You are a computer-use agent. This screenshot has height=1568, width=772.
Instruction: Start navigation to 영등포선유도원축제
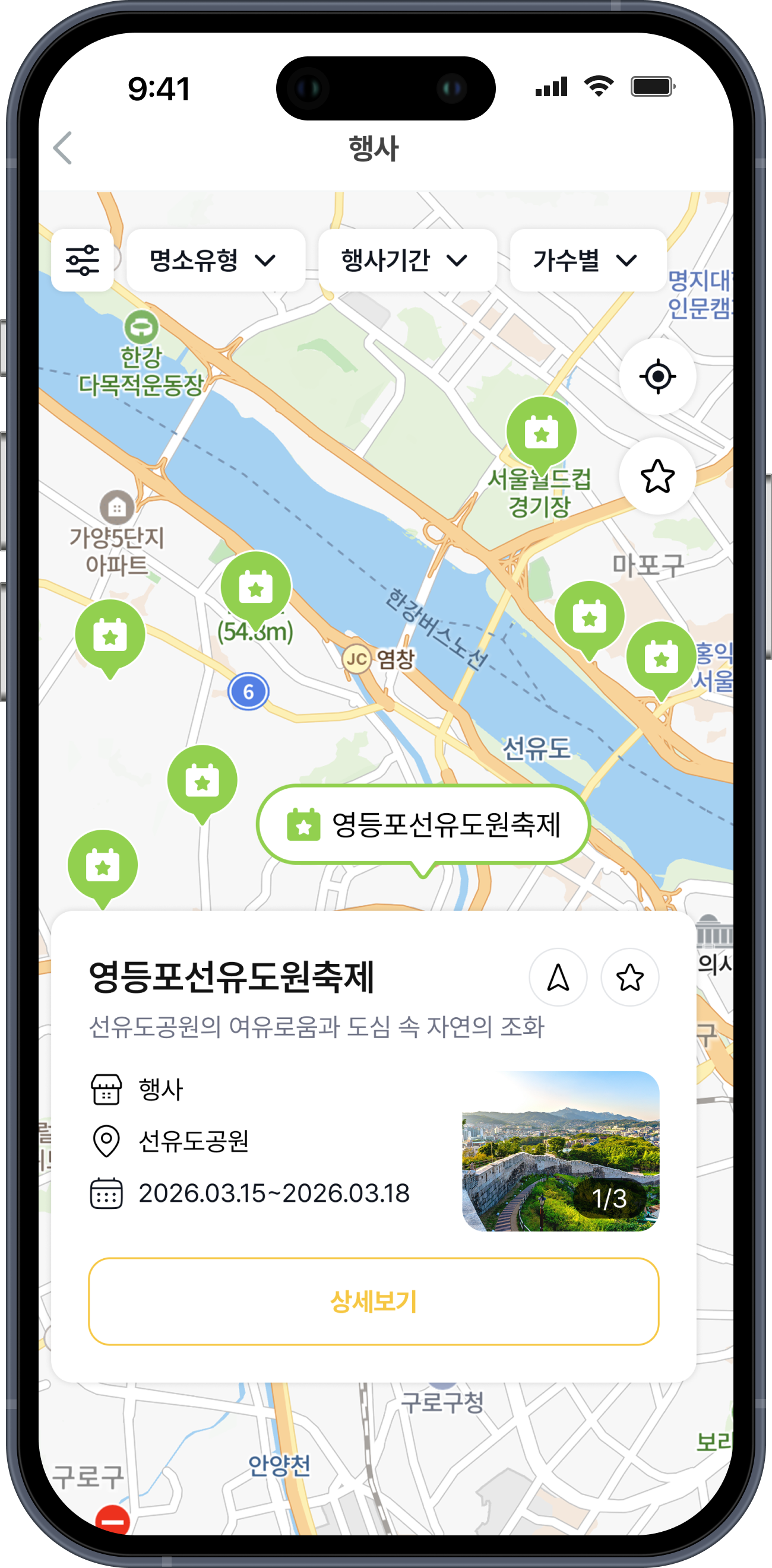(x=558, y=977)
